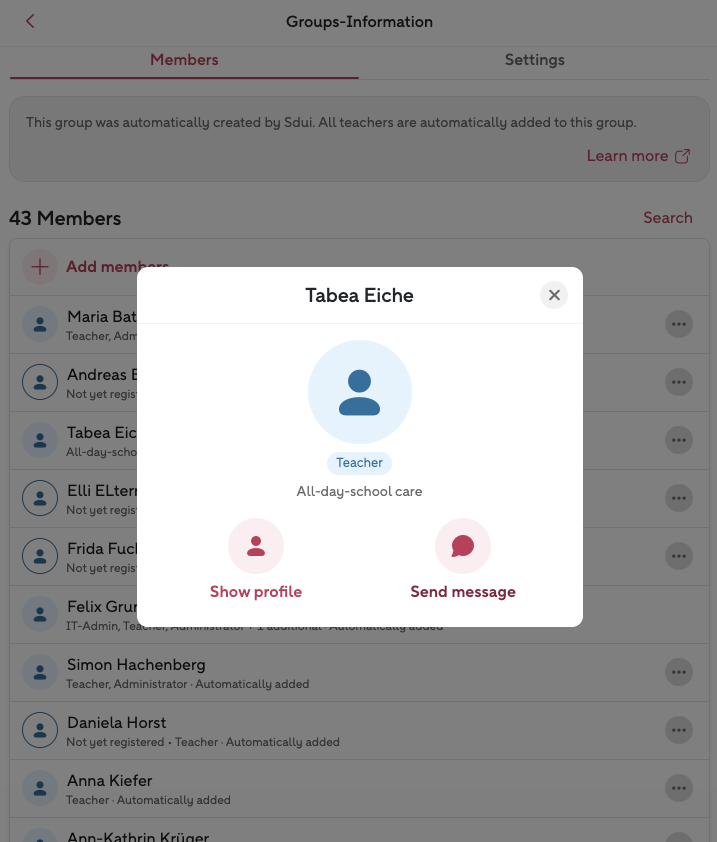Select the Members tab
717x842 pixels.
click(184, 60)
